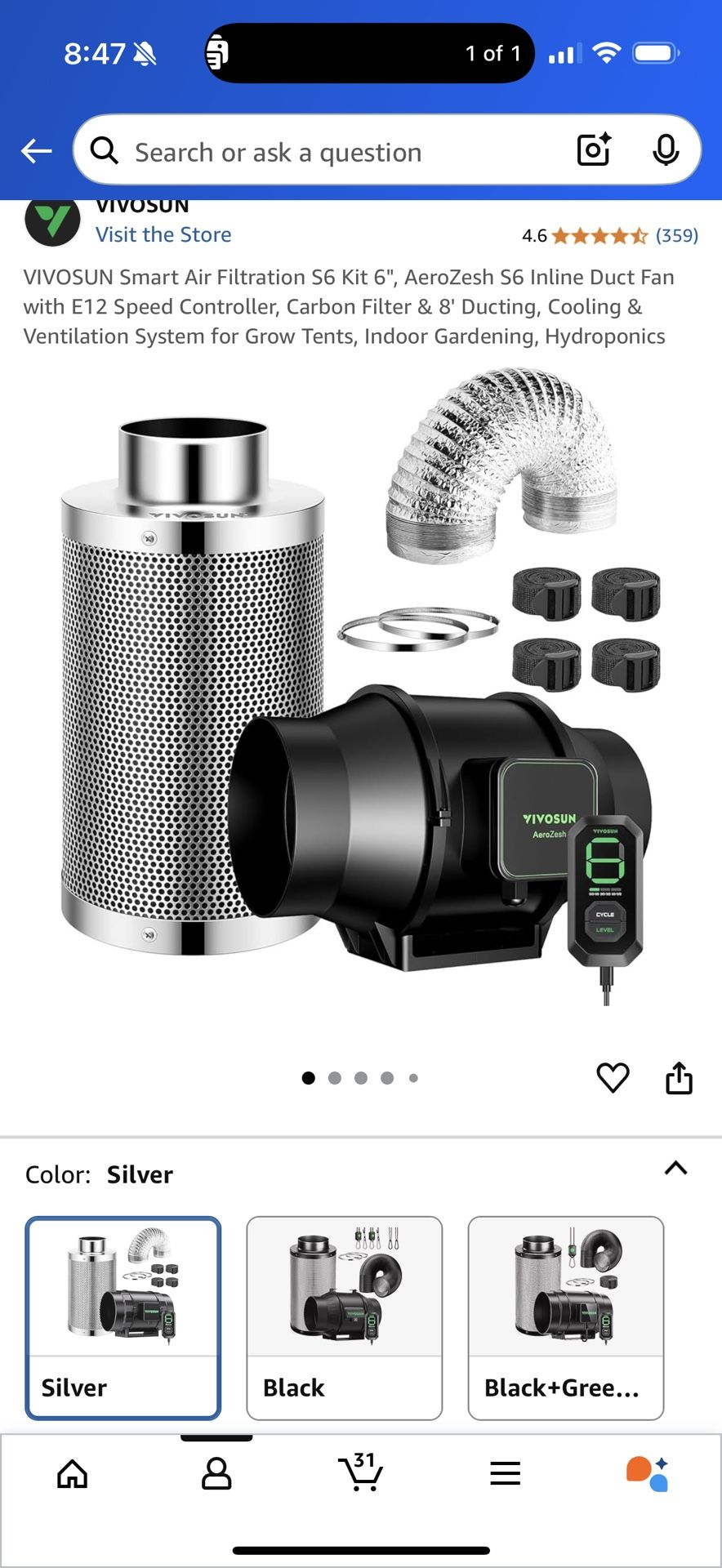Go back with the arrow icon
This screenshot has height=1568, width=722.
tap(37, 151)
